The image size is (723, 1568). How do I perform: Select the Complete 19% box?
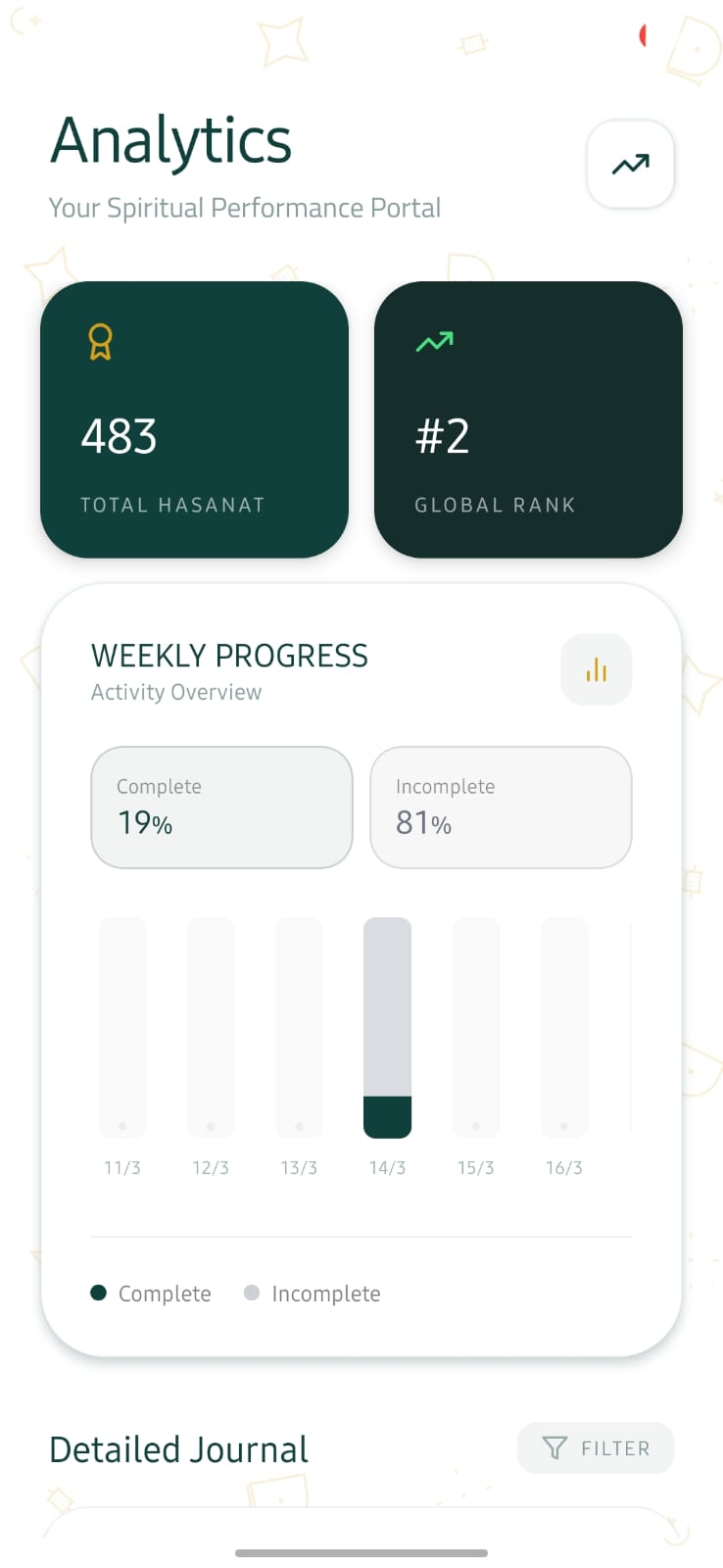click(x=221, y=808)
